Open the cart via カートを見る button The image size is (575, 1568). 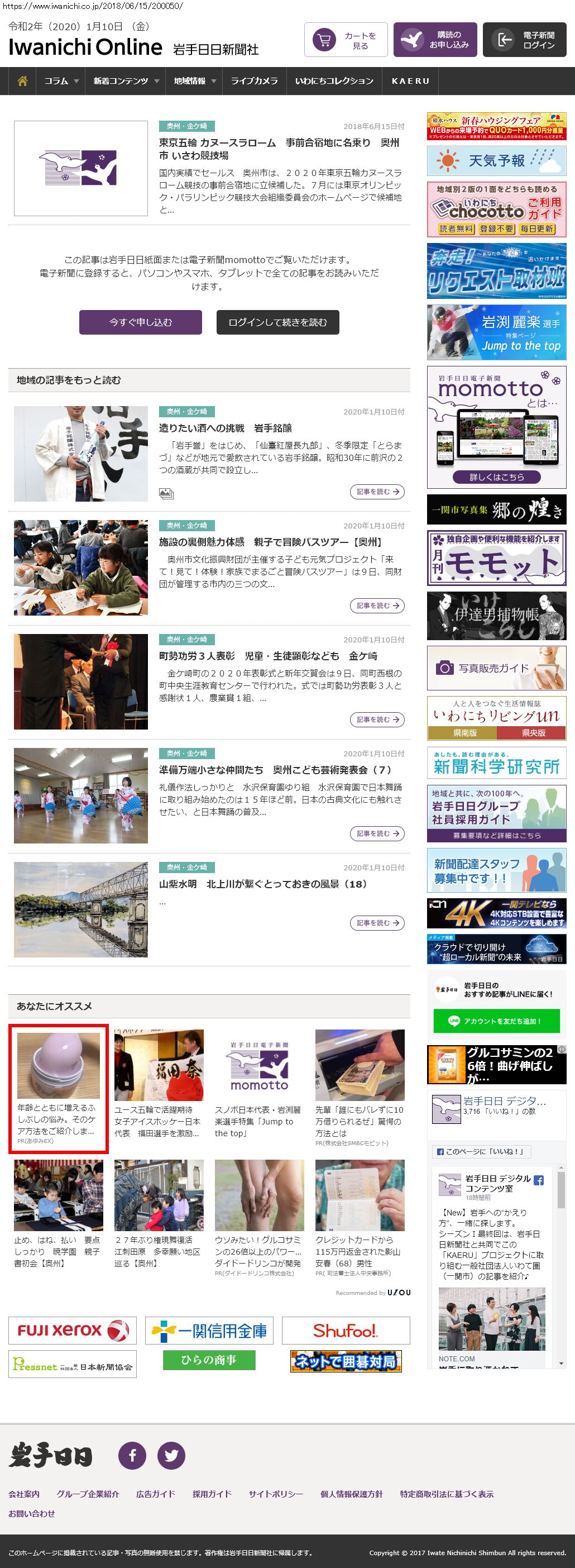tap(346, 40)
